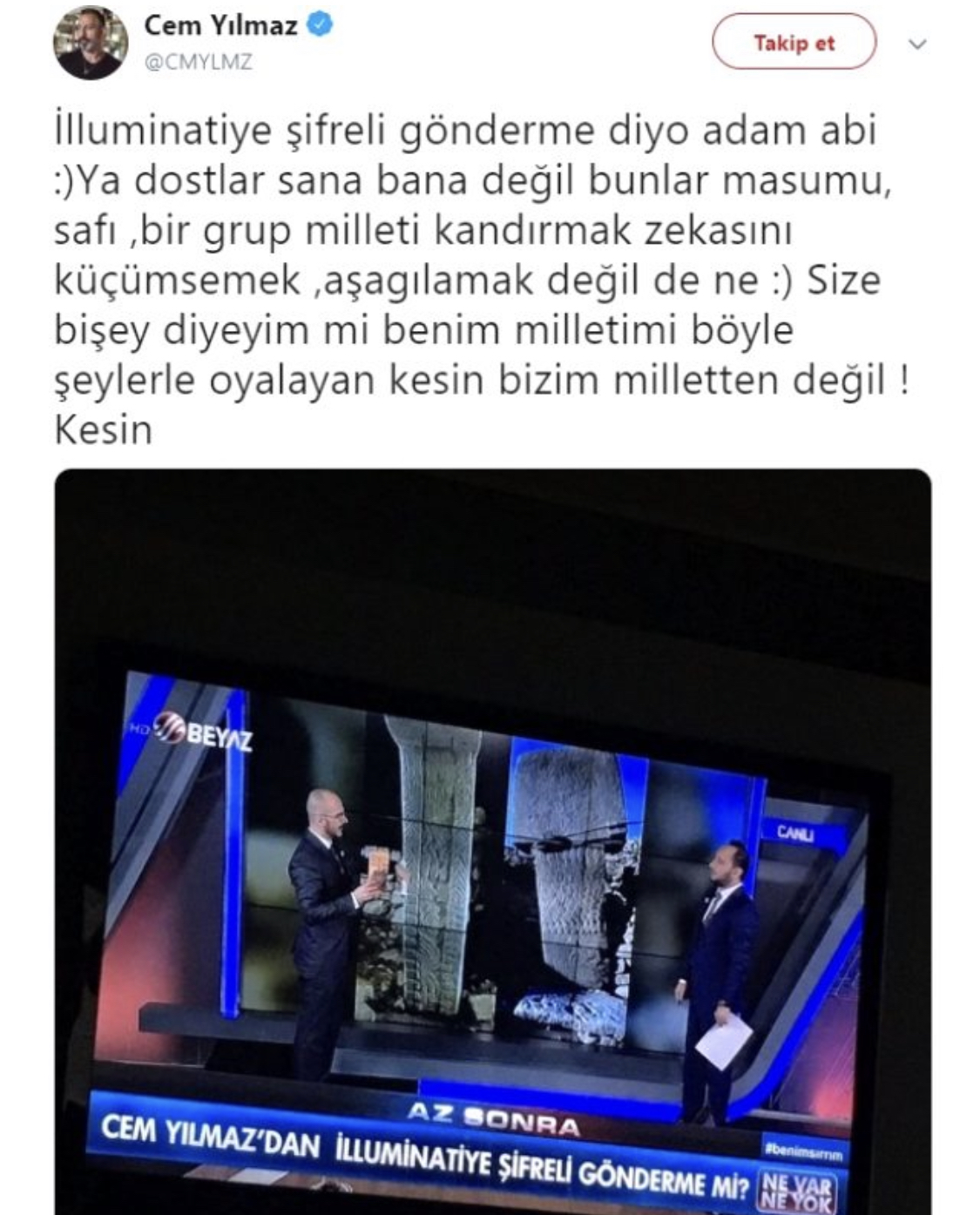Open the Cem Yılmaz profile name
The width and height of the screenshot is (980, 1215).
220,25
